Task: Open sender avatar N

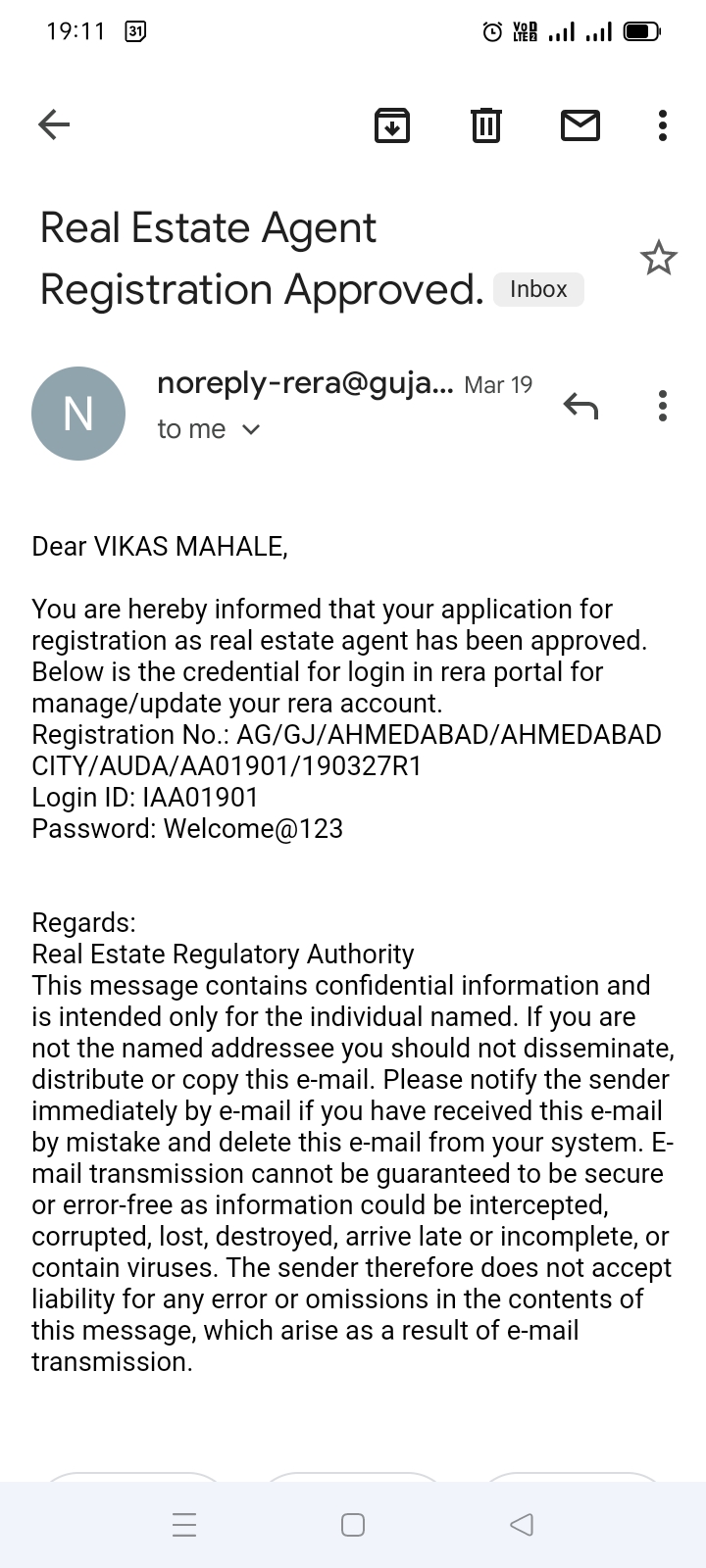Action: (x=78, y=414)
